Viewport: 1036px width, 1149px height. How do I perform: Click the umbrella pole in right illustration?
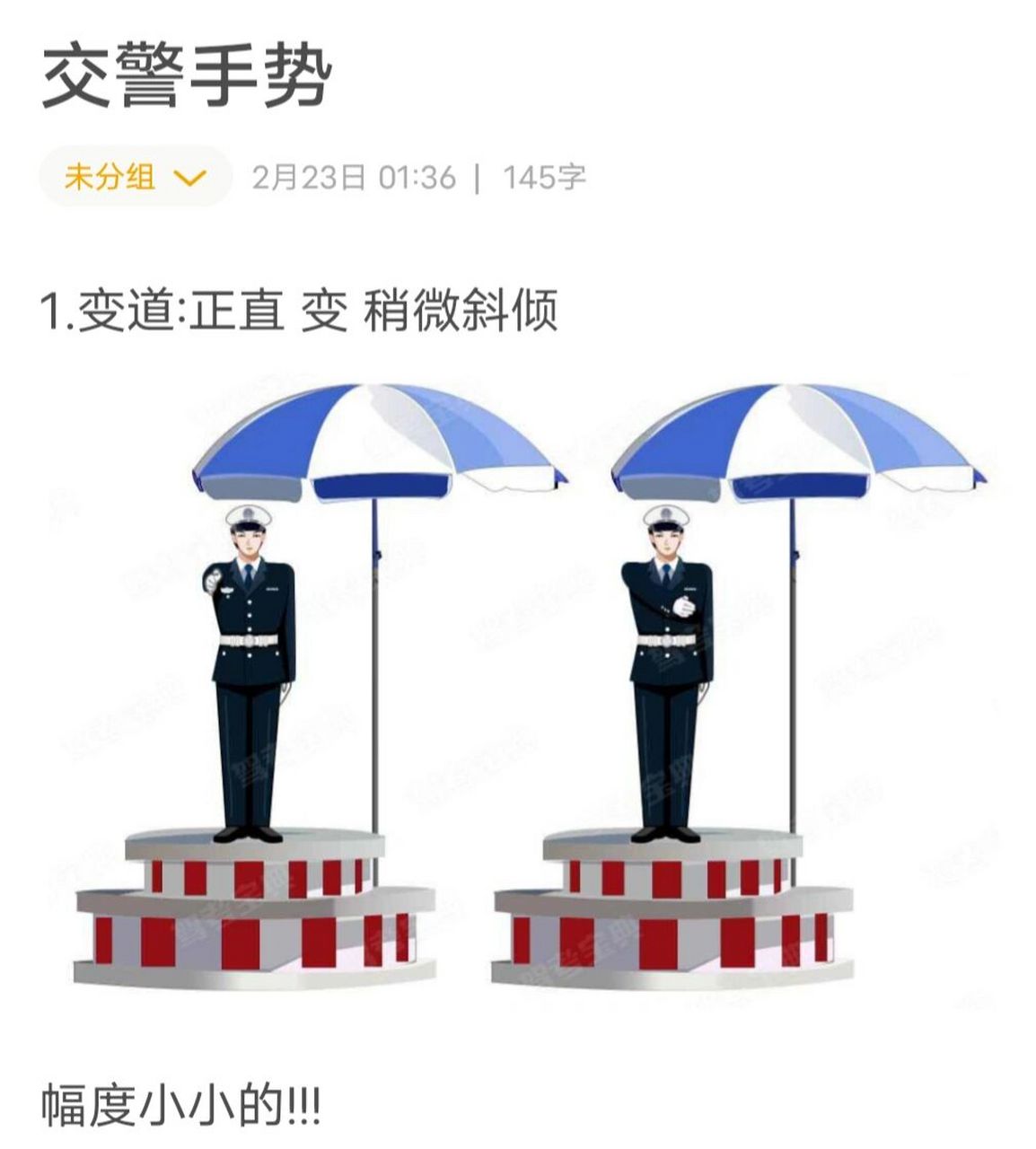click(792, 673)
